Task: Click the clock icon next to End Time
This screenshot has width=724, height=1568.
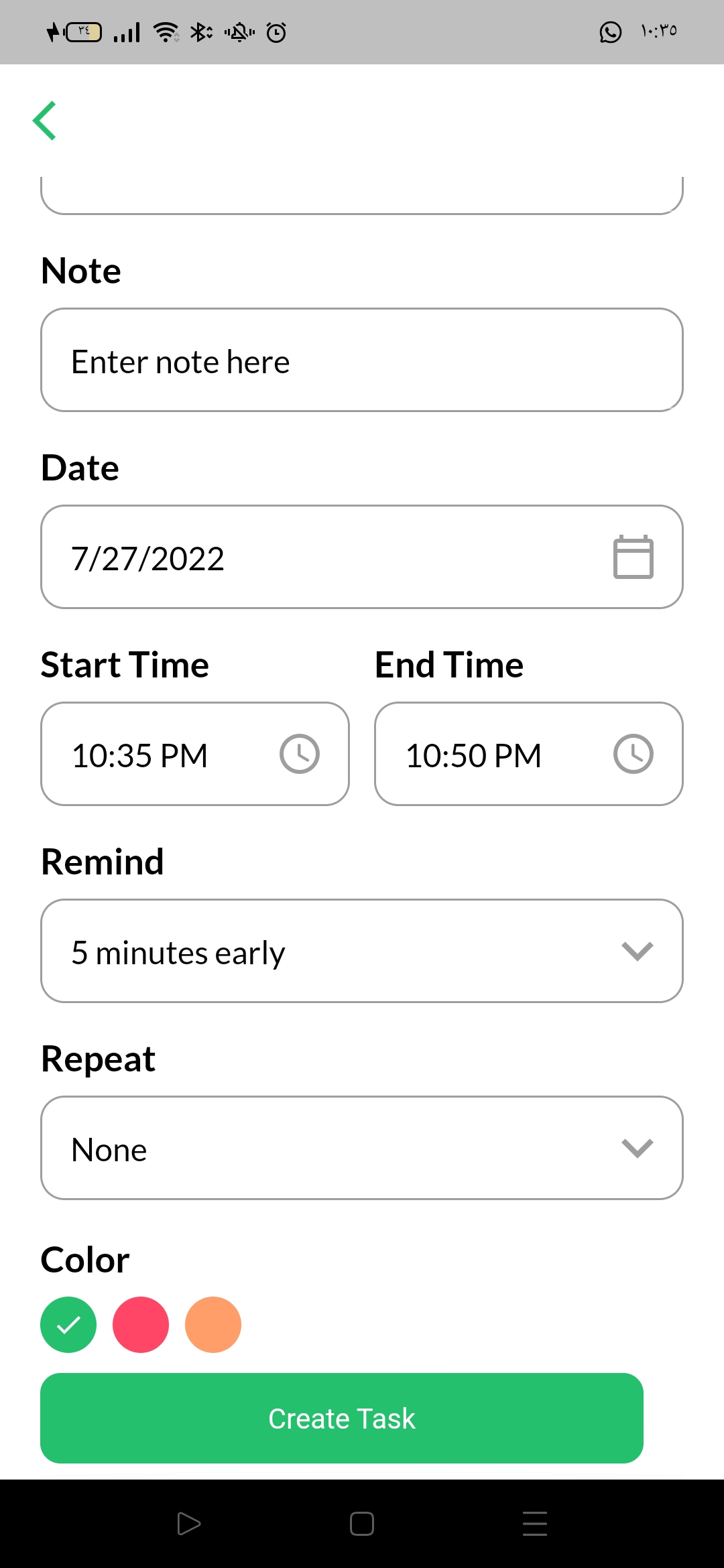Action: 633,753
